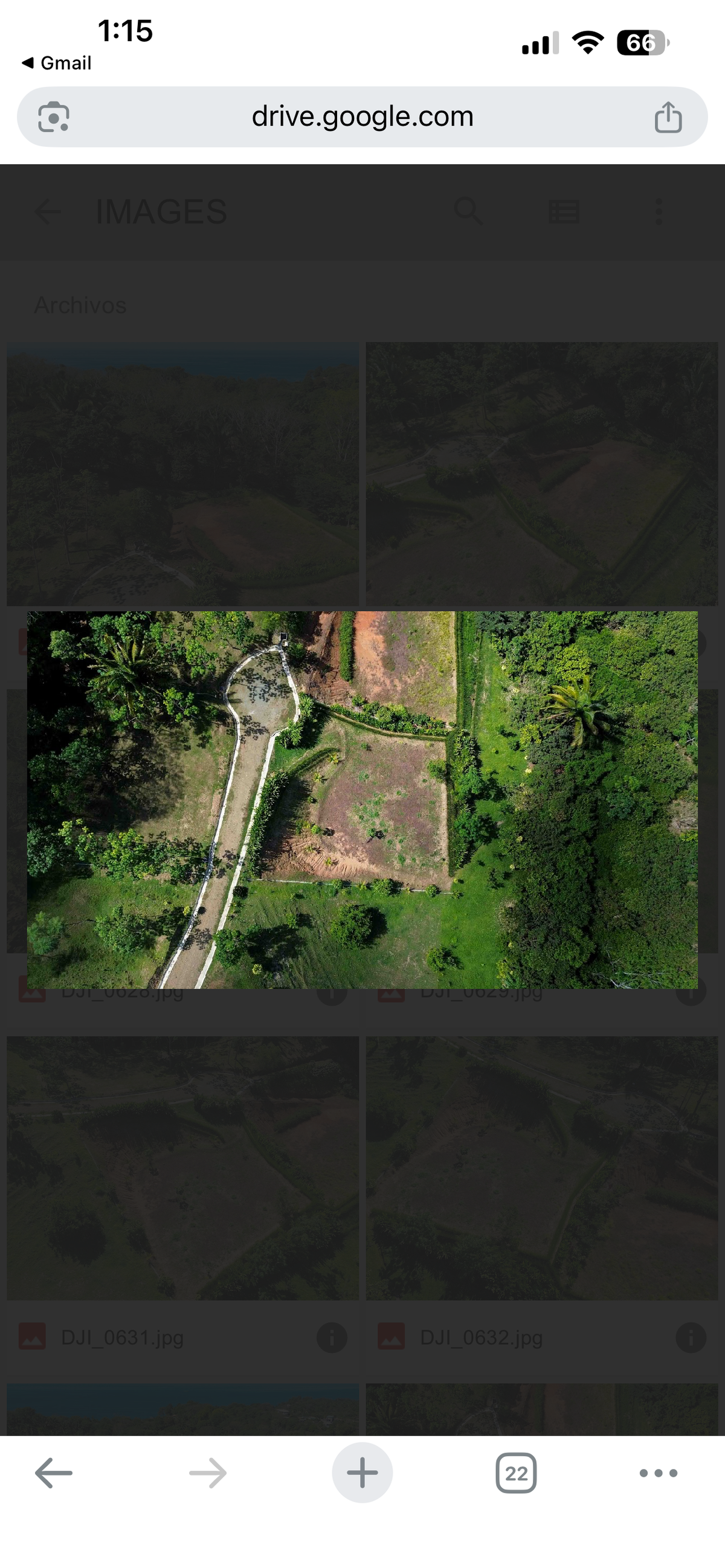Open the IMAGES folder overflow menu
725x1568 pixels.
pos(658,212)
